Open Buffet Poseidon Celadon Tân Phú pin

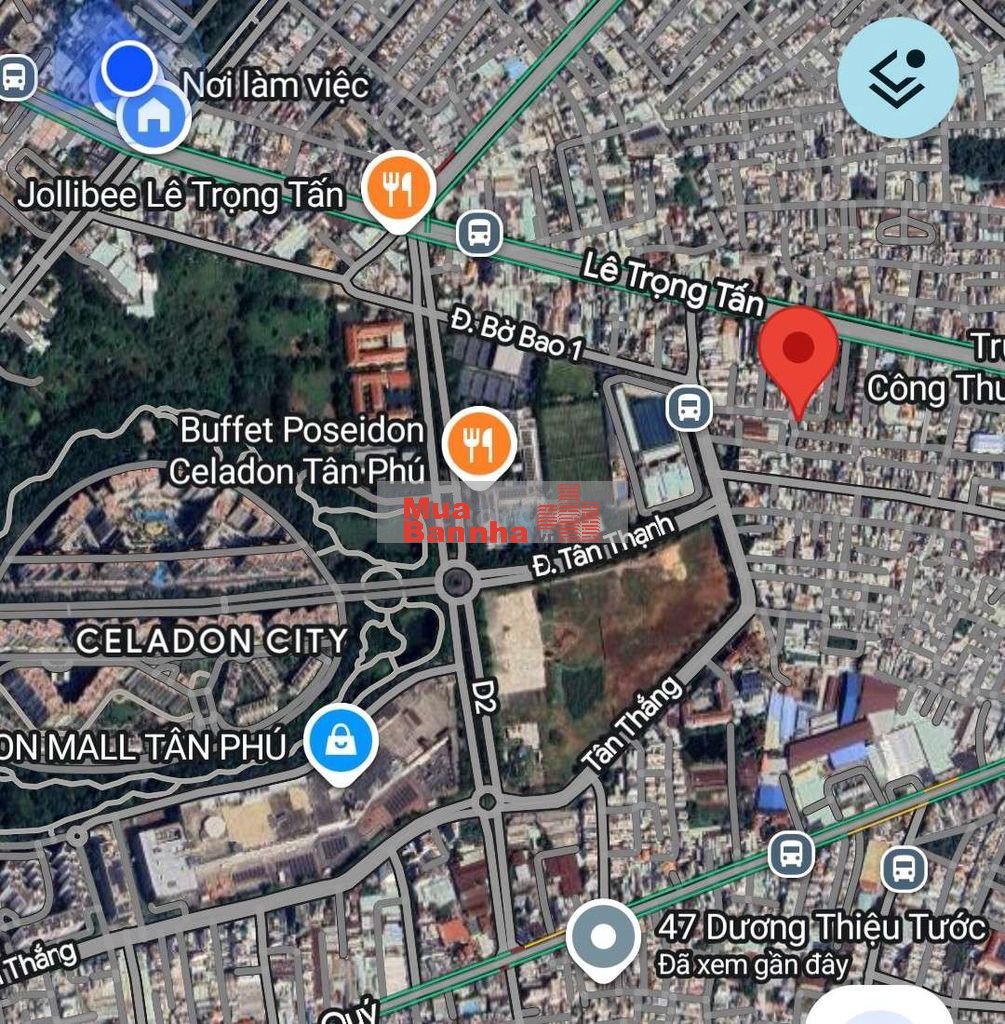pos(481,443)
